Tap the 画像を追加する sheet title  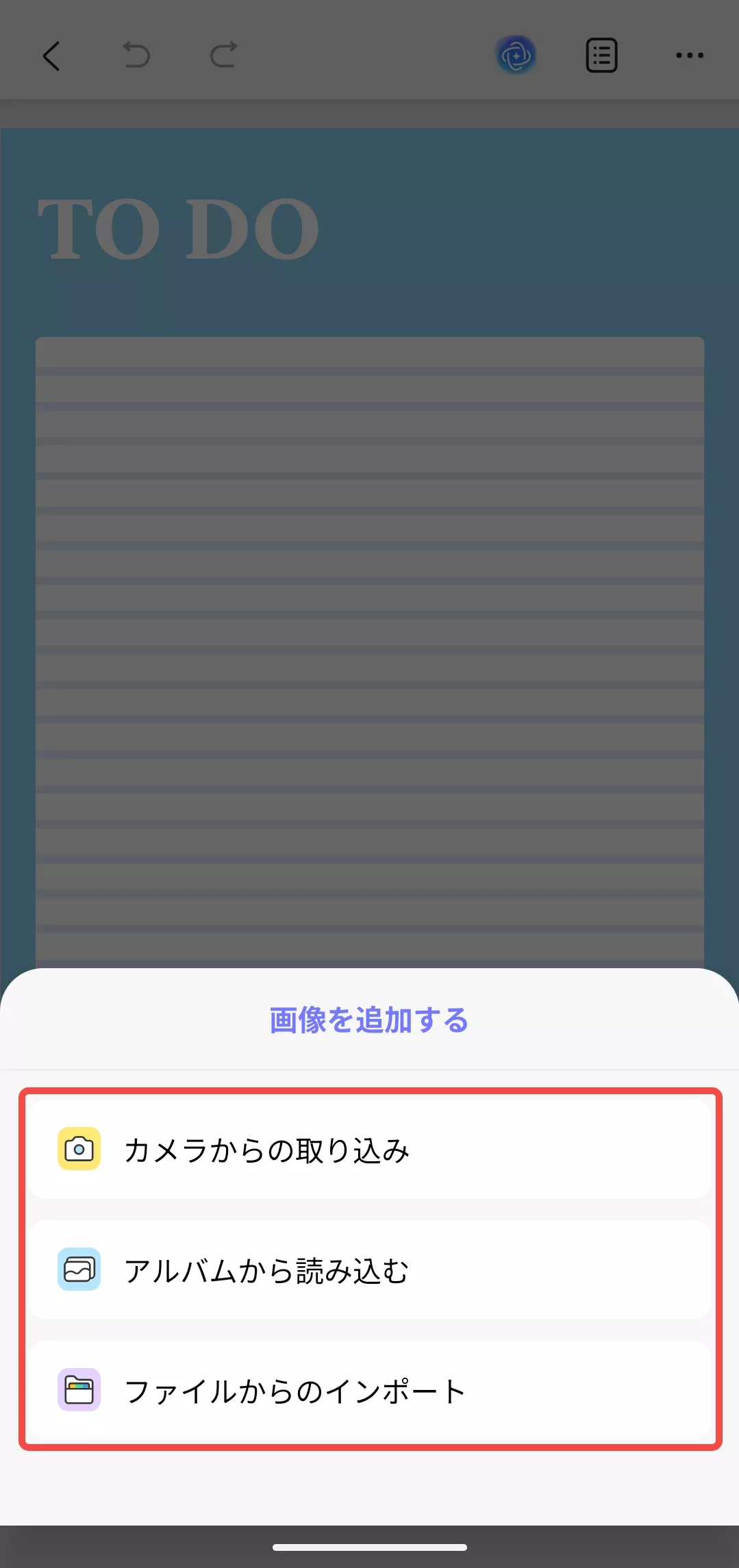click(x=368, y=1020)
